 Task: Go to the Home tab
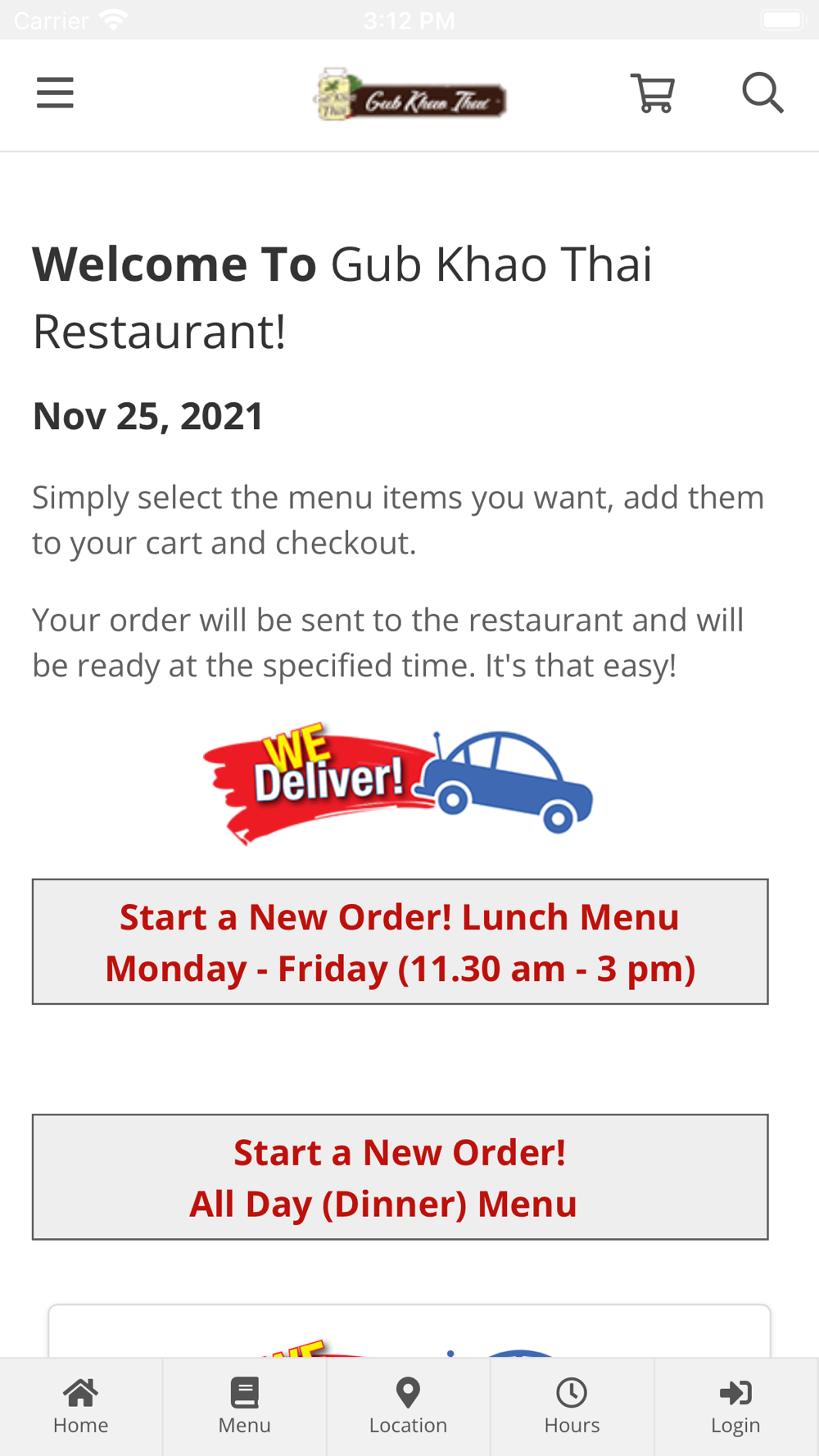click(x=81, y=1405)
